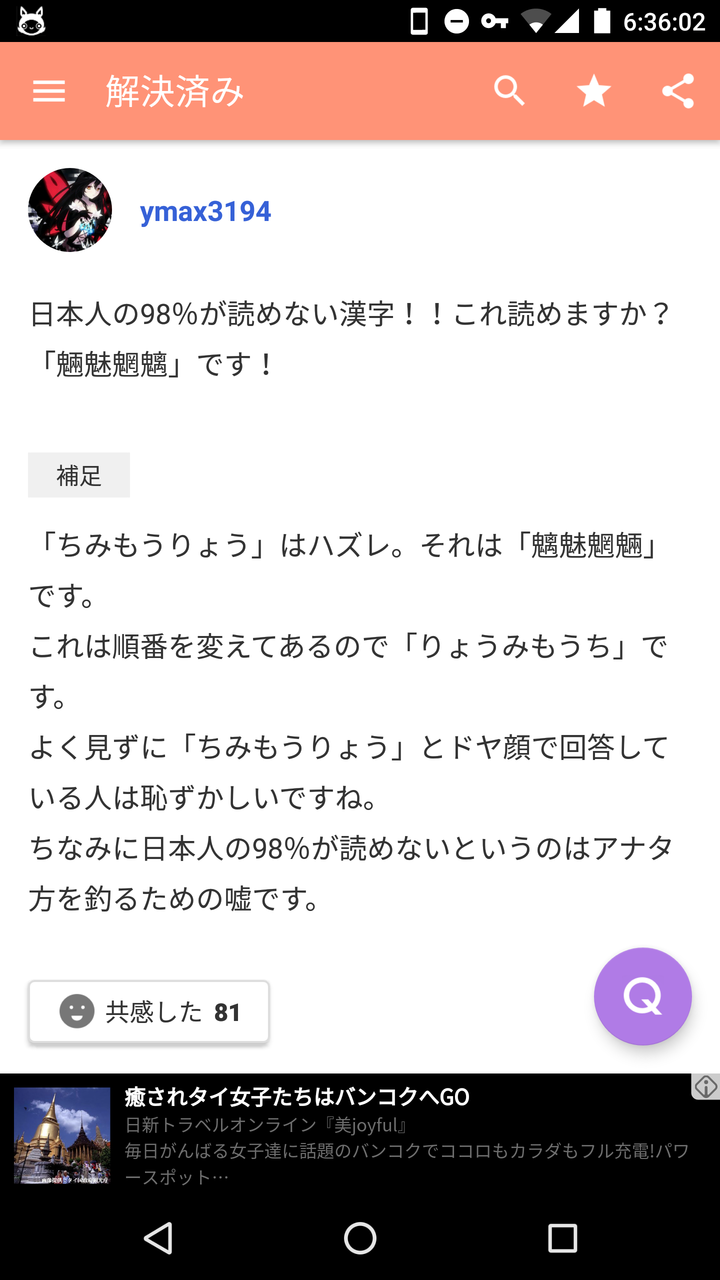Share this question using the share icon
Image resolution: width=720 pixels, height=1280 pixels.
tap(679, 91)
